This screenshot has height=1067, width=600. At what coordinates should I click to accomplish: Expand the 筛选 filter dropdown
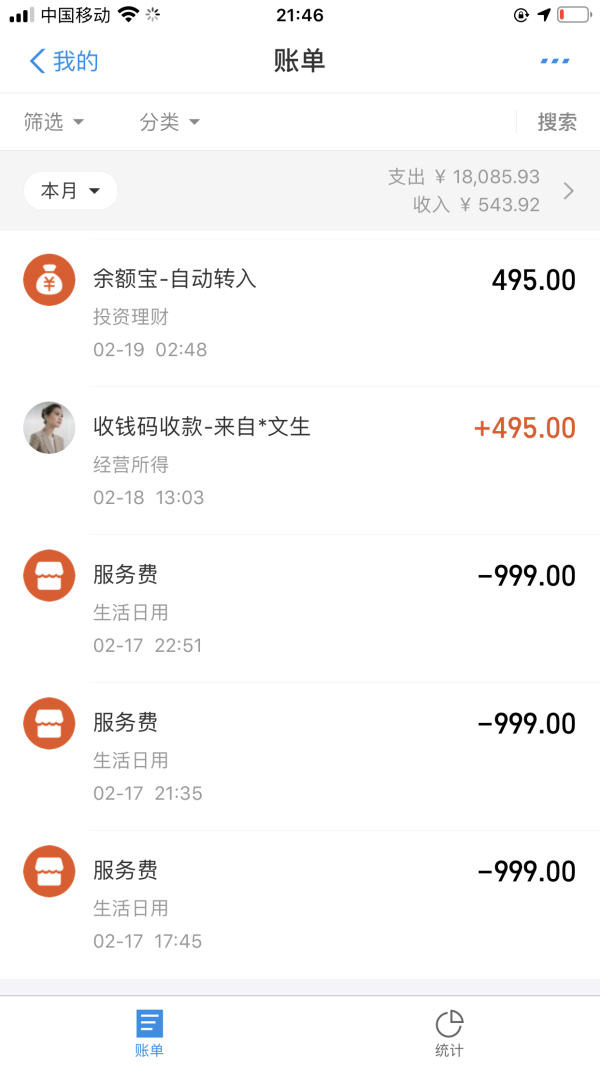coord(54,122)
